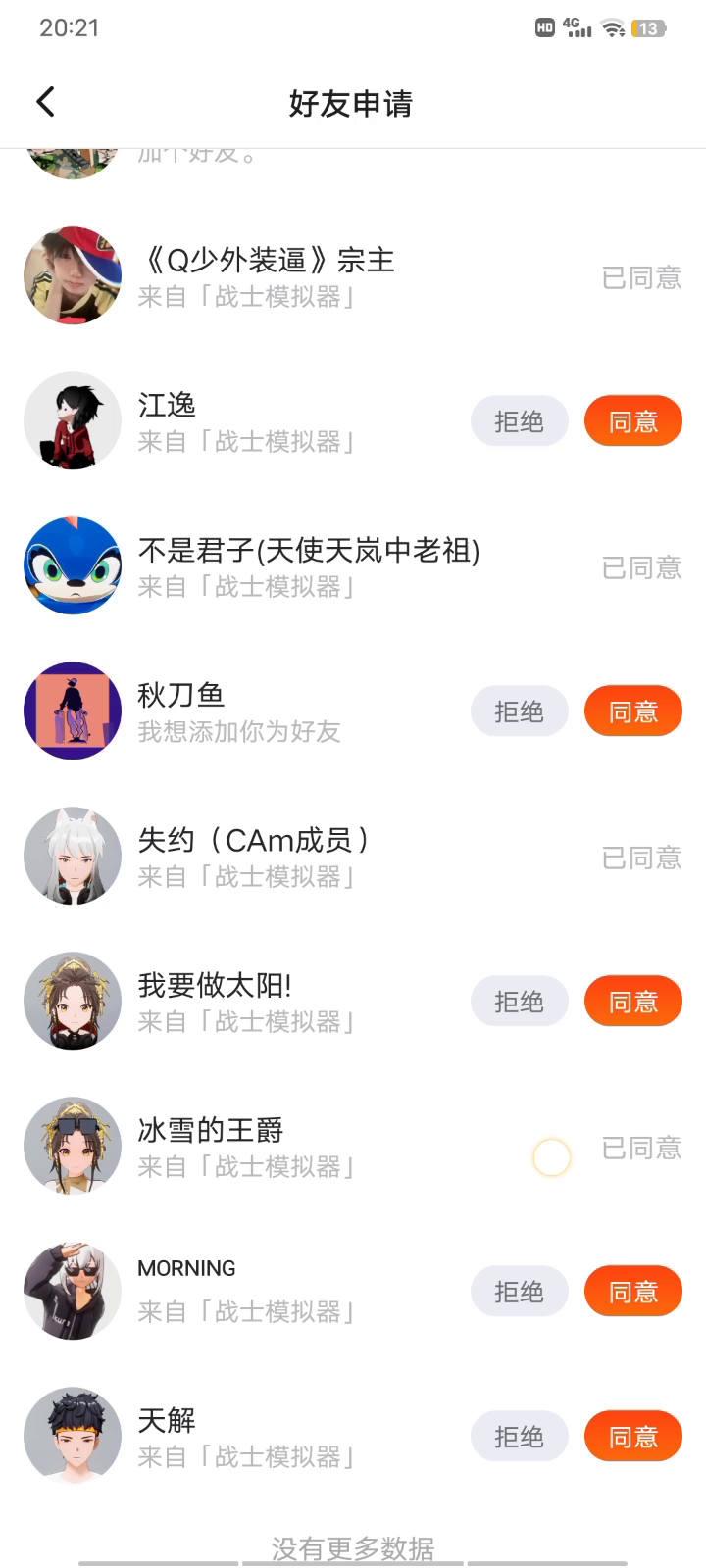Go back from the 好友申请 page
This screenshot has height=1568, width=706.
click(x=45, y=102)
